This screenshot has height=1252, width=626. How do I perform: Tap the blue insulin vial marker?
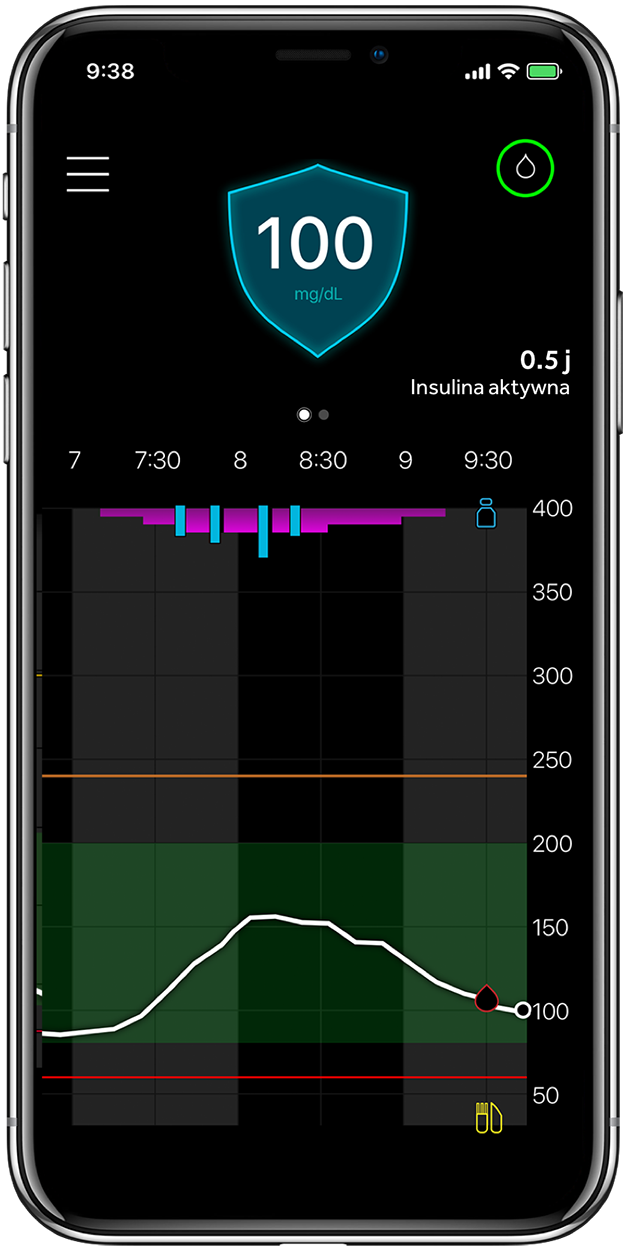(x=486, y=515)
